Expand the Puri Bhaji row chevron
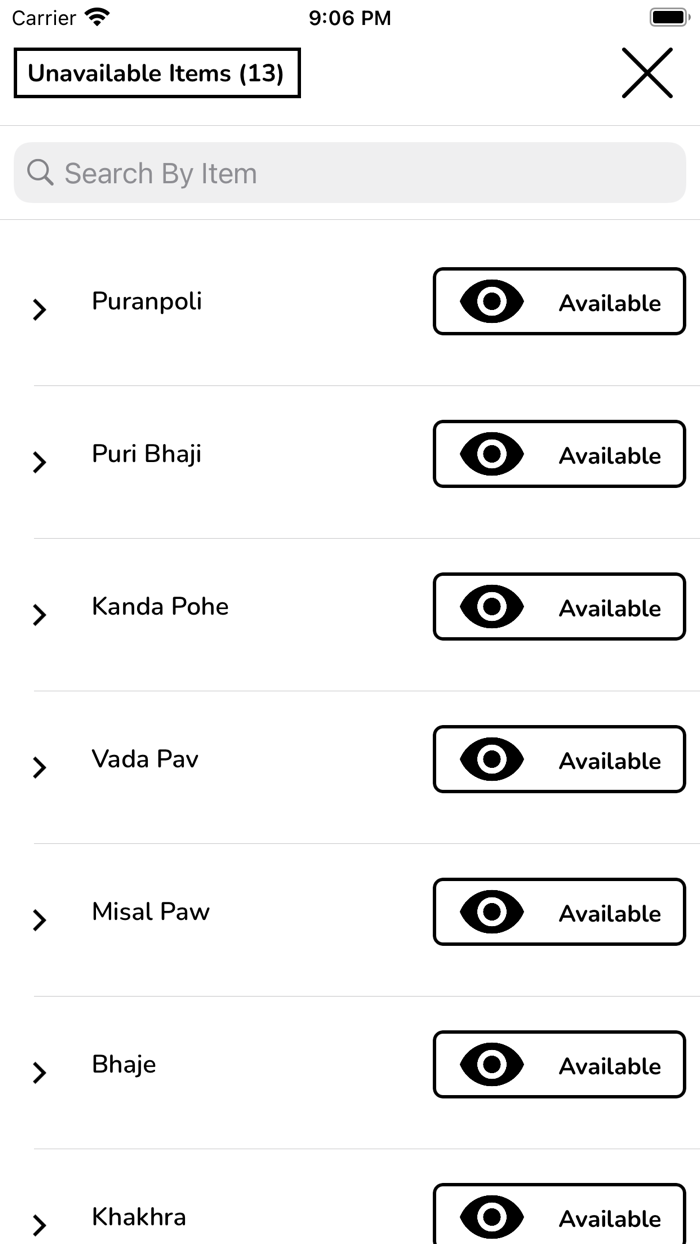The image size is (700, 1244). pyautogui.click(x=40, y=462)
